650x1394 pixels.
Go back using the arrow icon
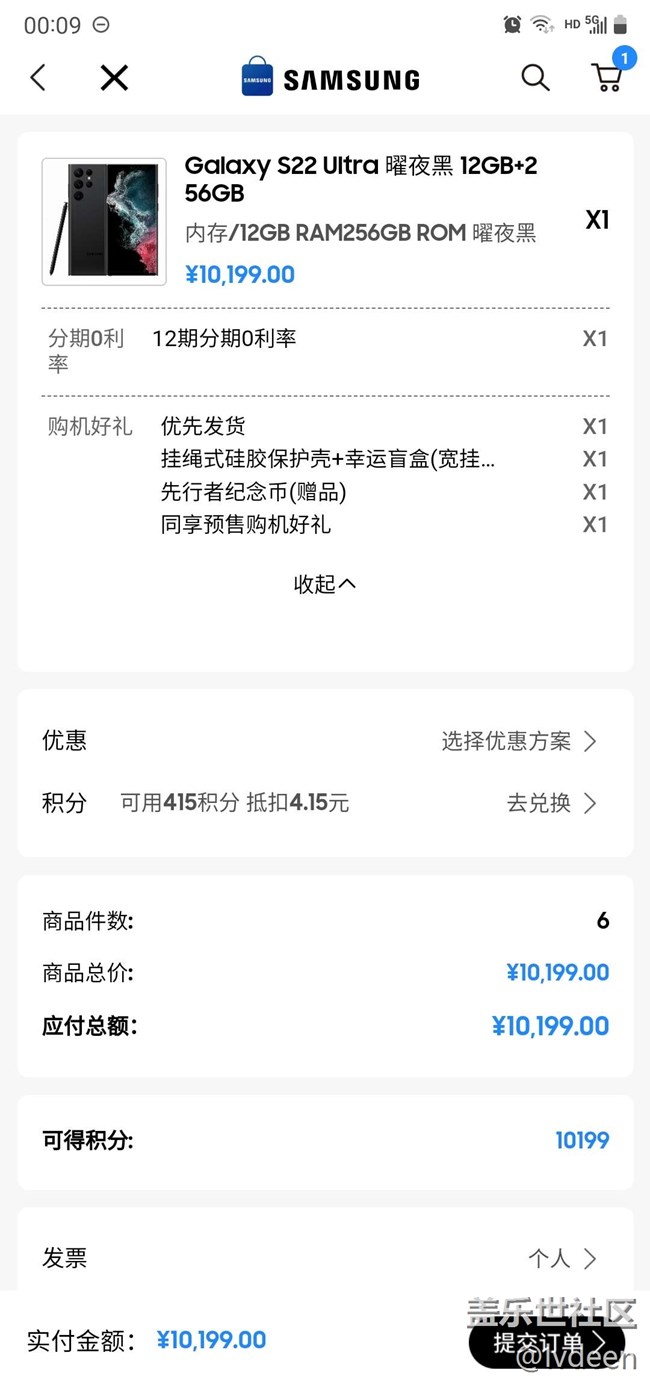pos(38,78)
